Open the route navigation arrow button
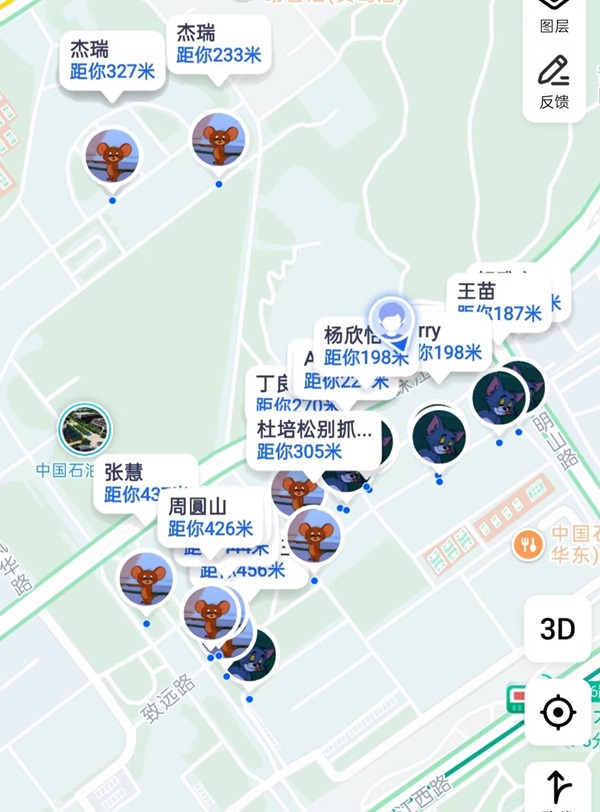Viewport: 600px width, 812px height. [557, 786]
